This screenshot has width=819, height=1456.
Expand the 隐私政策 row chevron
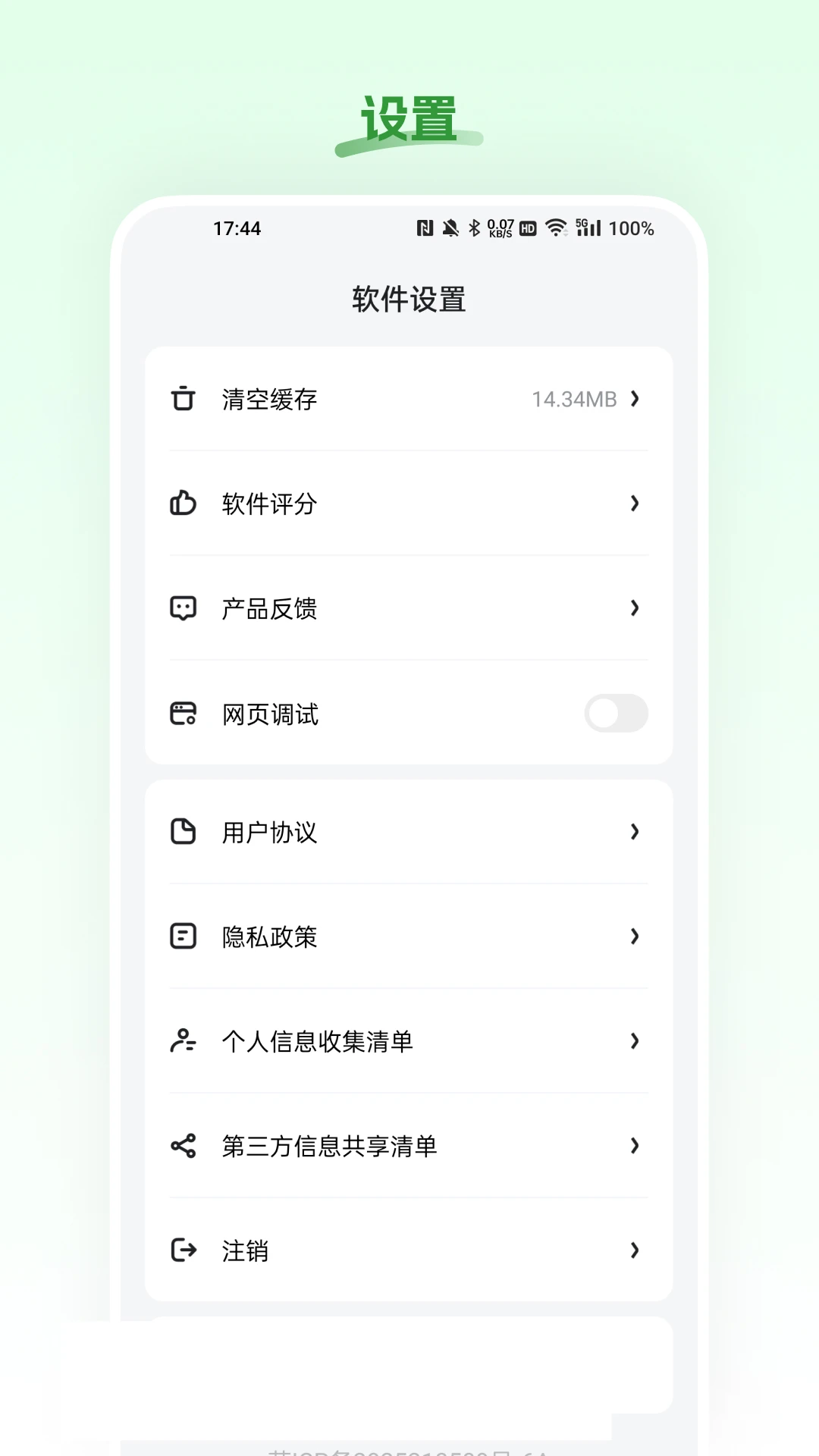coord(635,937)
